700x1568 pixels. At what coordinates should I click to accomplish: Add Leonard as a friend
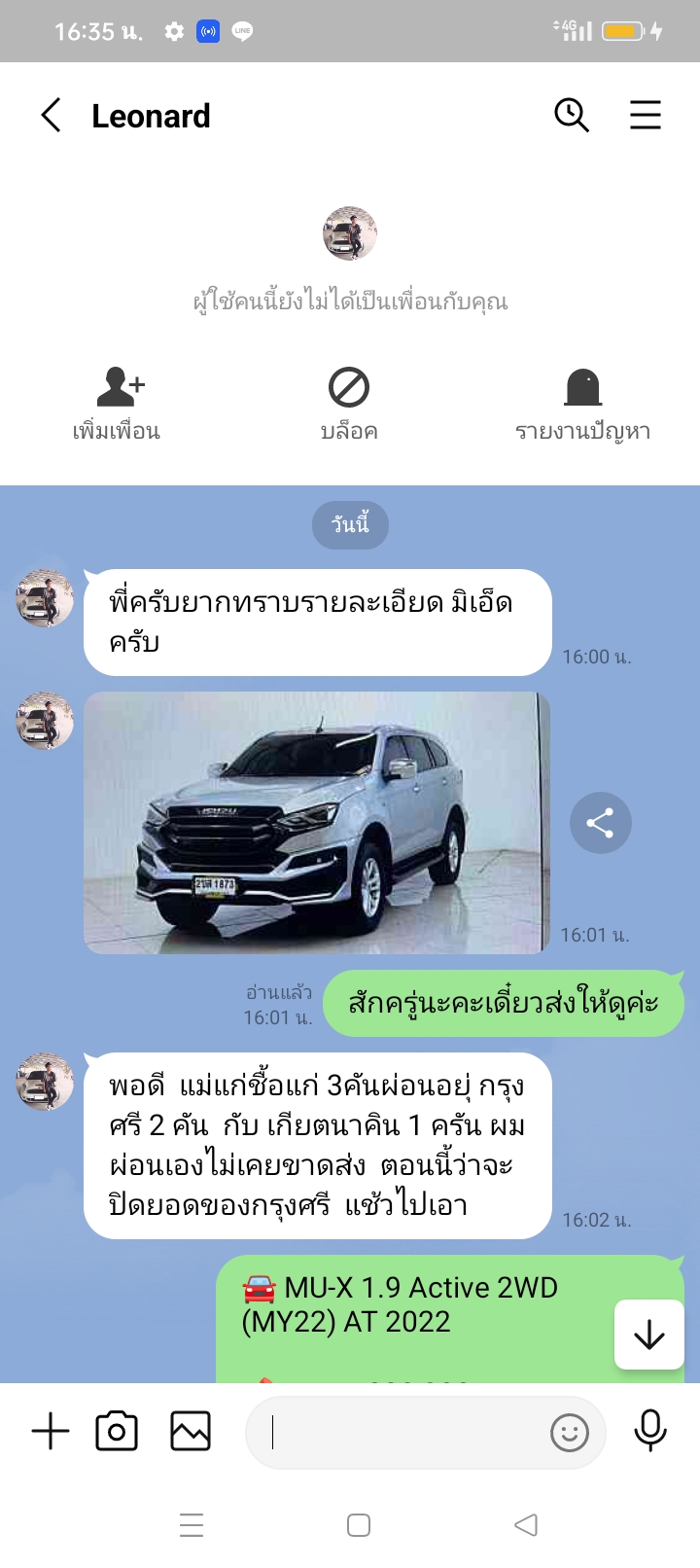(117, 403)
